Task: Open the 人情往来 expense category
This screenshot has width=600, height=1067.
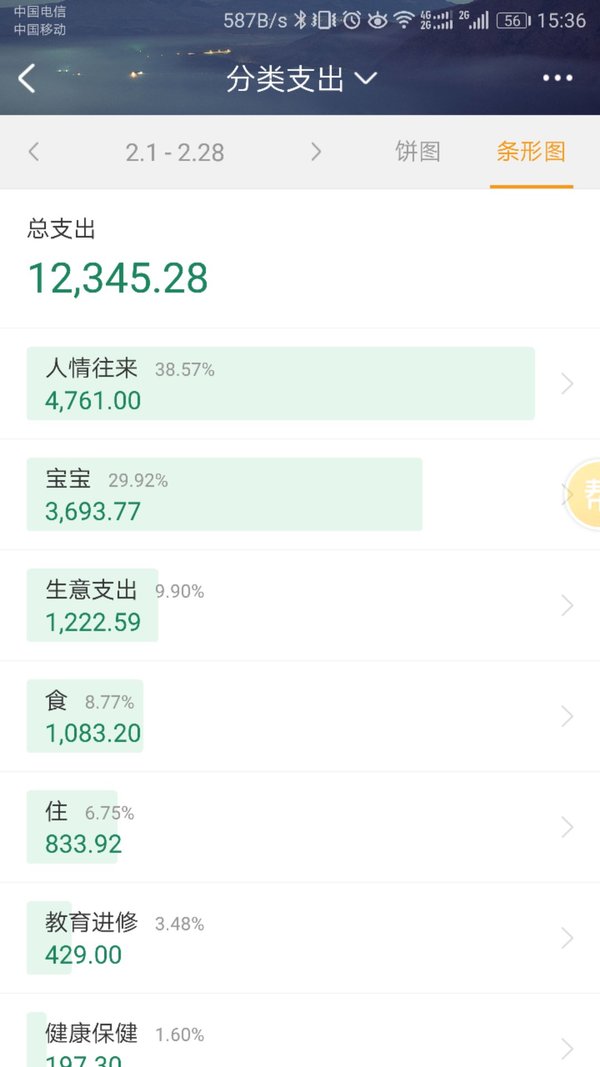Action: pyautogui.click(x=300, y=384)
